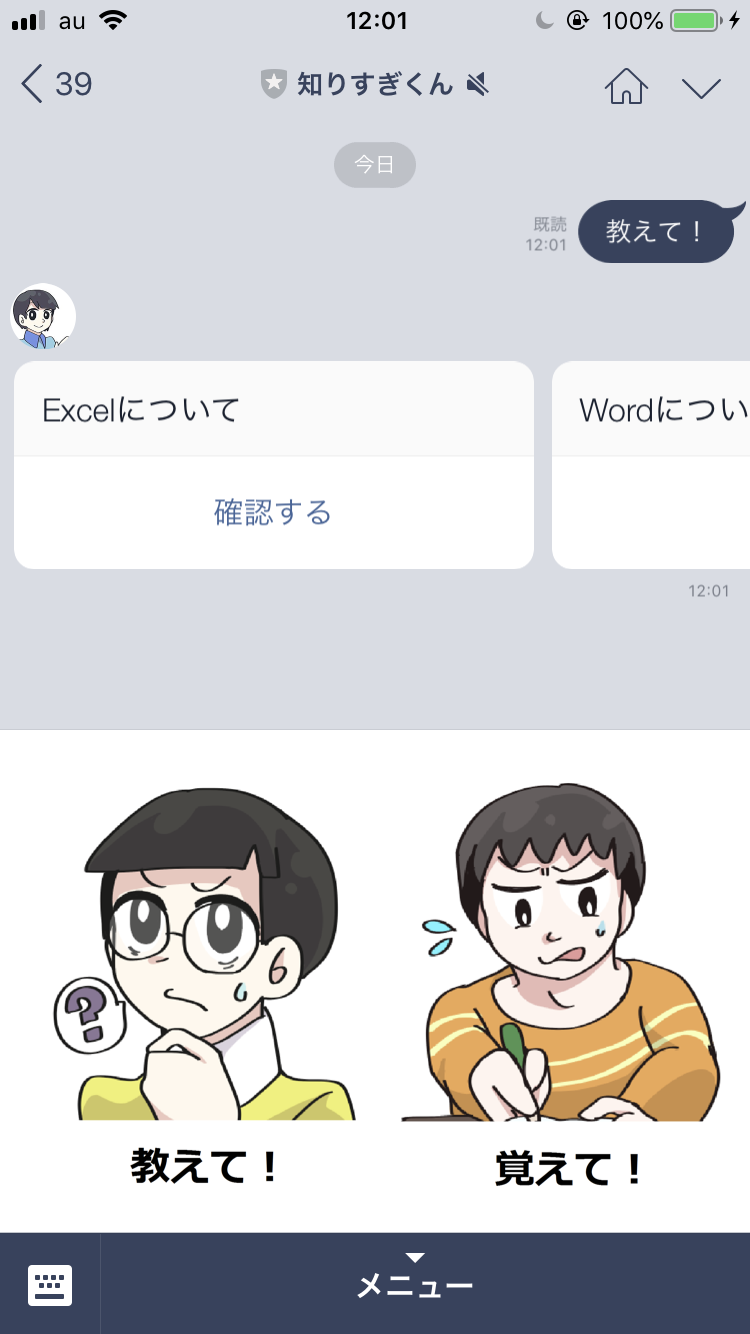This screenshot has width=750, height=1334.
Task: Open the chevron menu at top right
Action: click(700, 87)
